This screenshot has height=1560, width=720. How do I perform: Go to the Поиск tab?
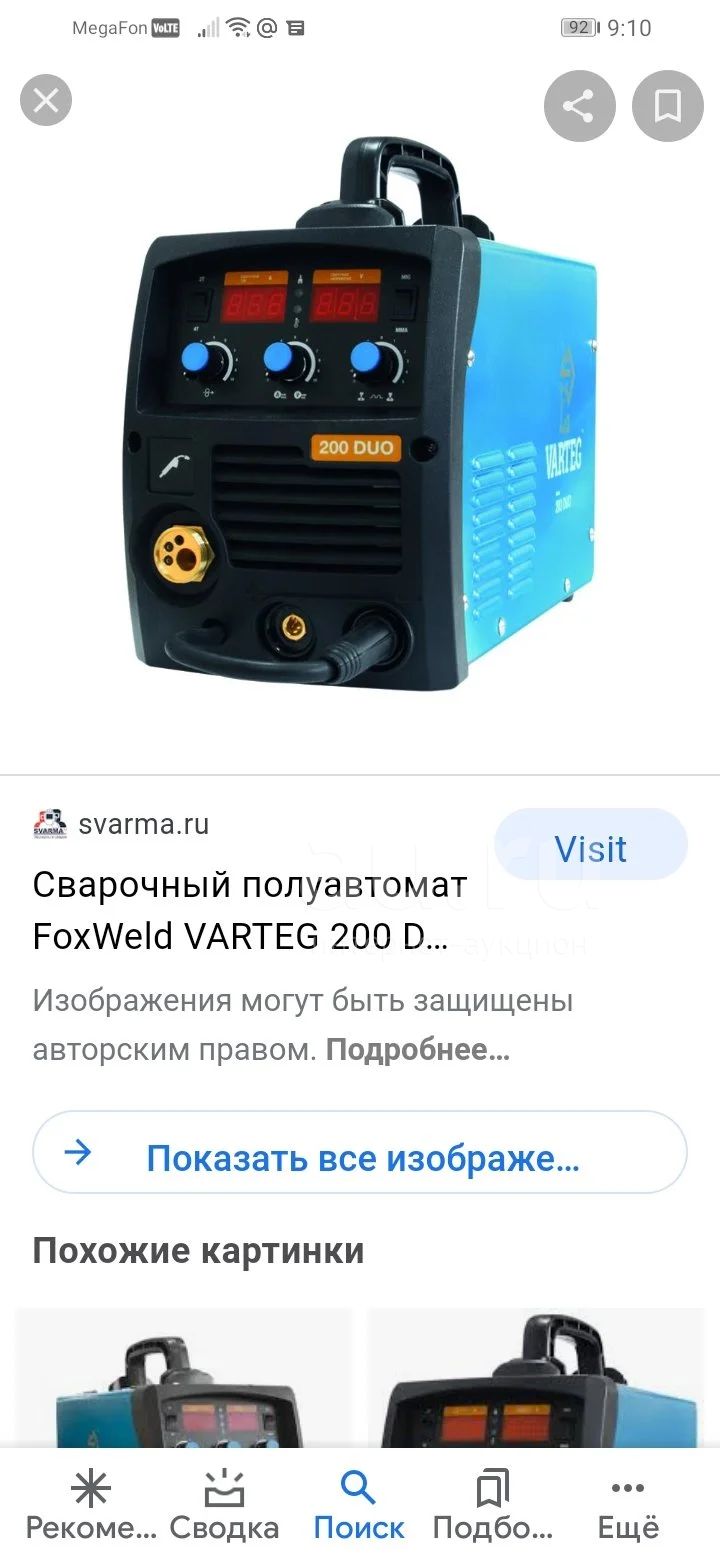pos(359,1505)
